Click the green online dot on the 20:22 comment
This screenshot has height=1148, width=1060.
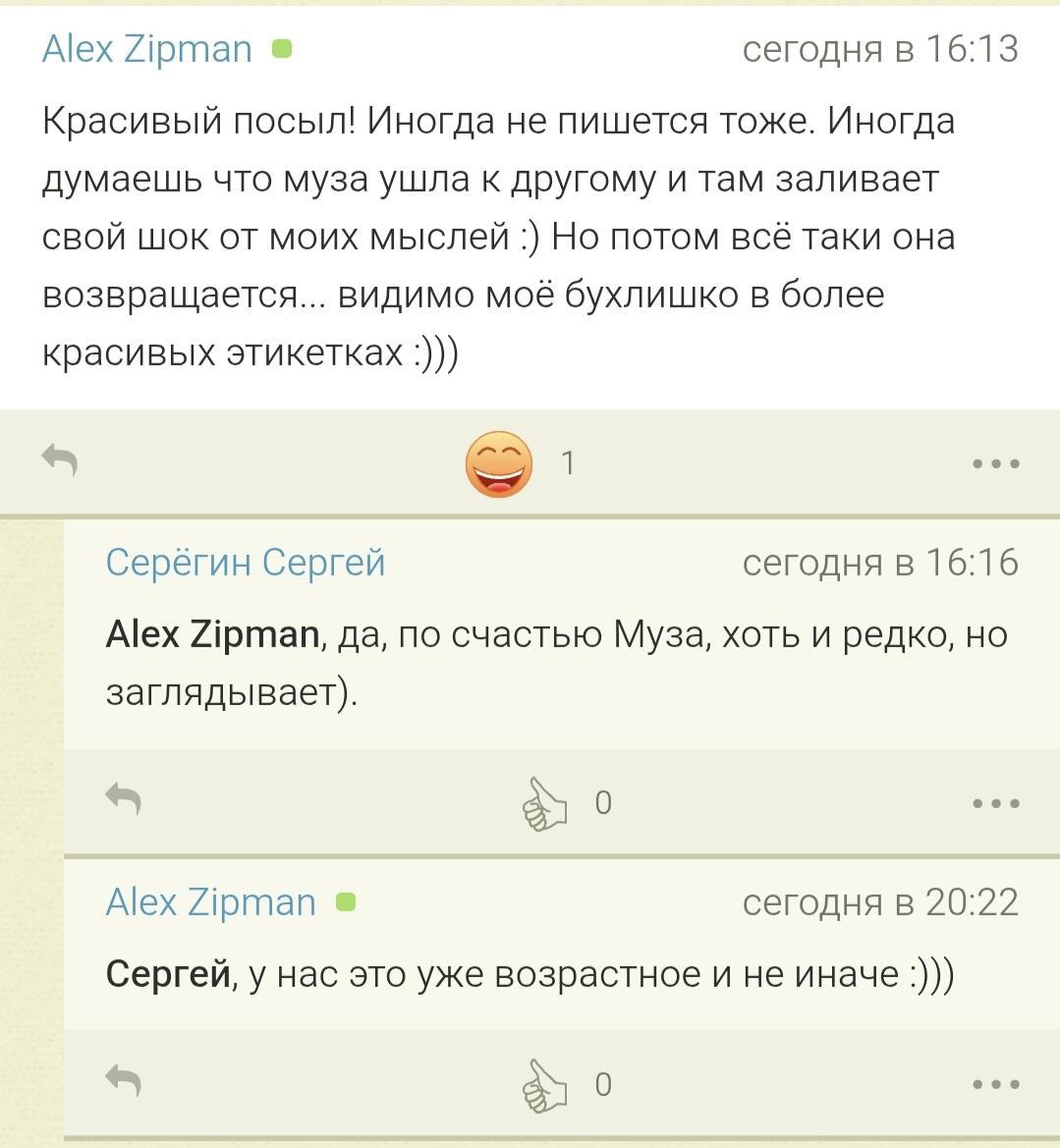point(346,901)
